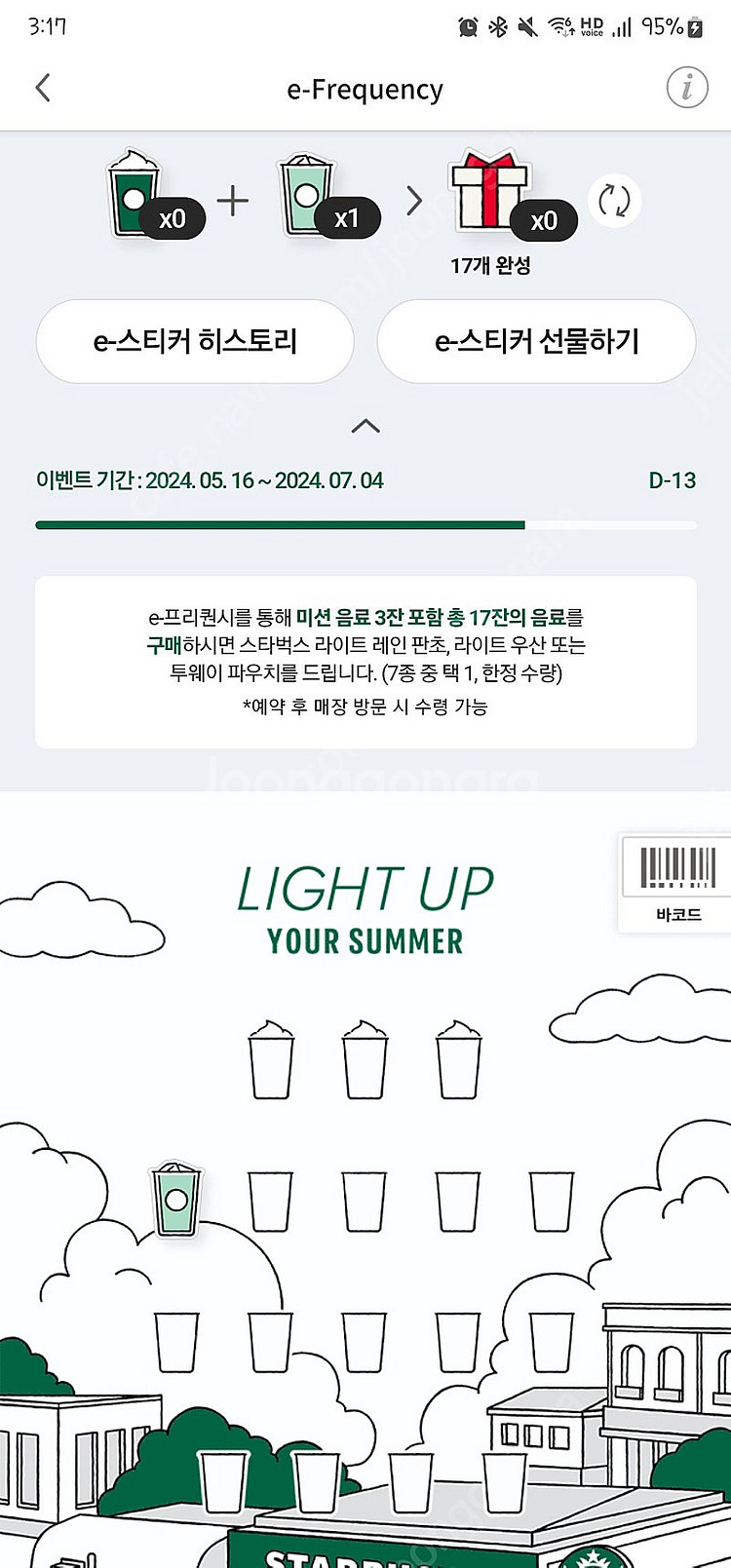Tap the alarm clock status bar icon
Screen dimensions: 731x1568
pos(467,27)
